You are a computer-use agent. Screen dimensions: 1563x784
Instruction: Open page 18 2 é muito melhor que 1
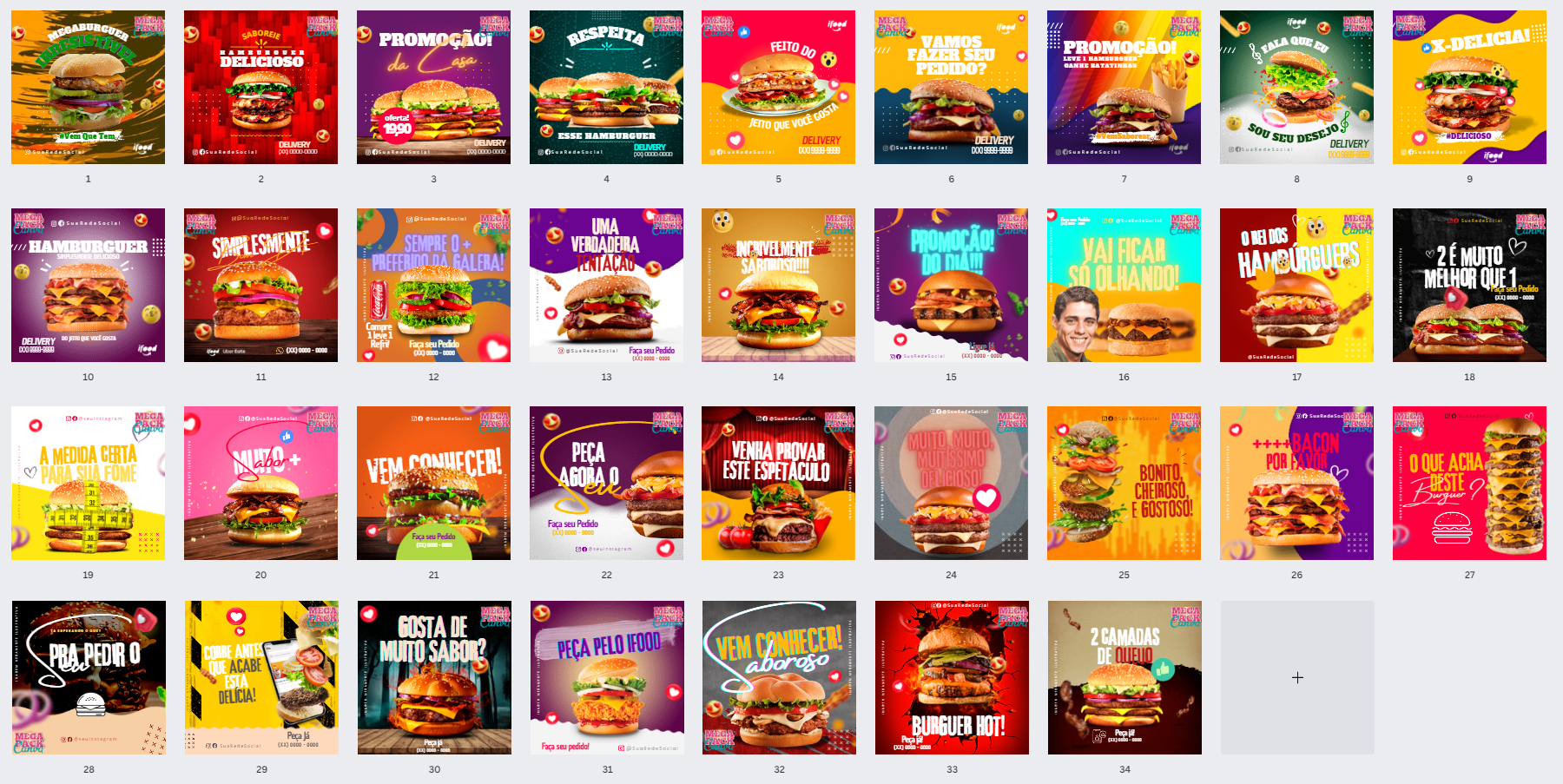click(x=1469, y=285)
